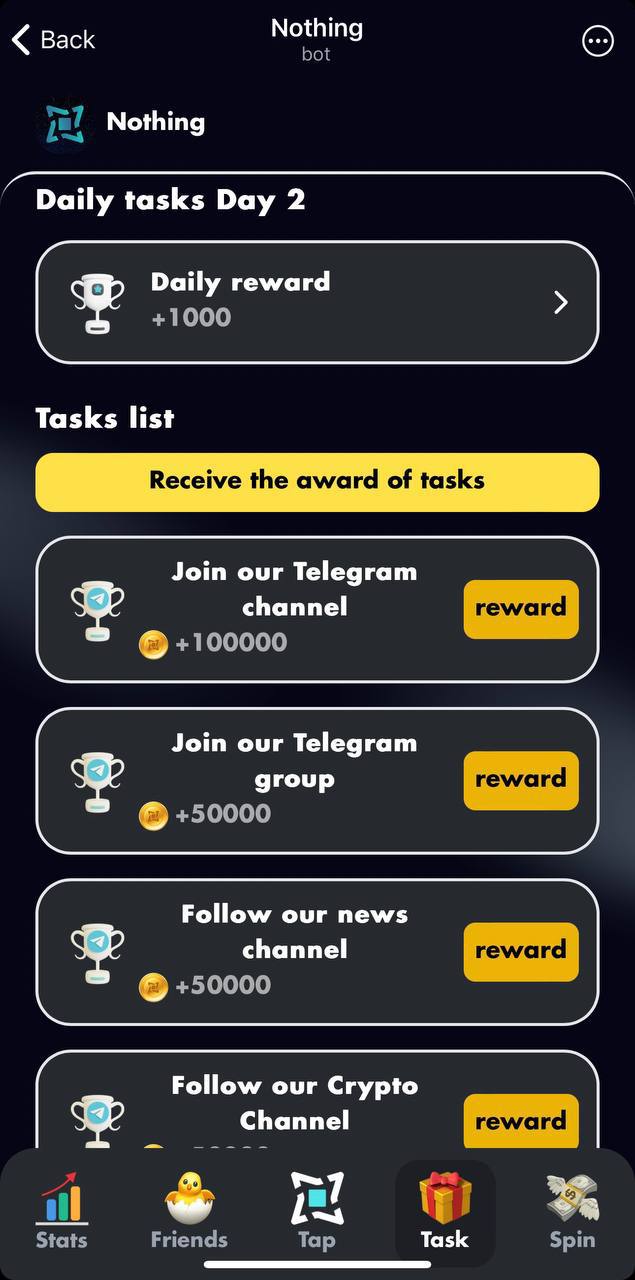Open the Daily reward +1000 card
This screenshot has width=635, height=1280.
[317, 301]
